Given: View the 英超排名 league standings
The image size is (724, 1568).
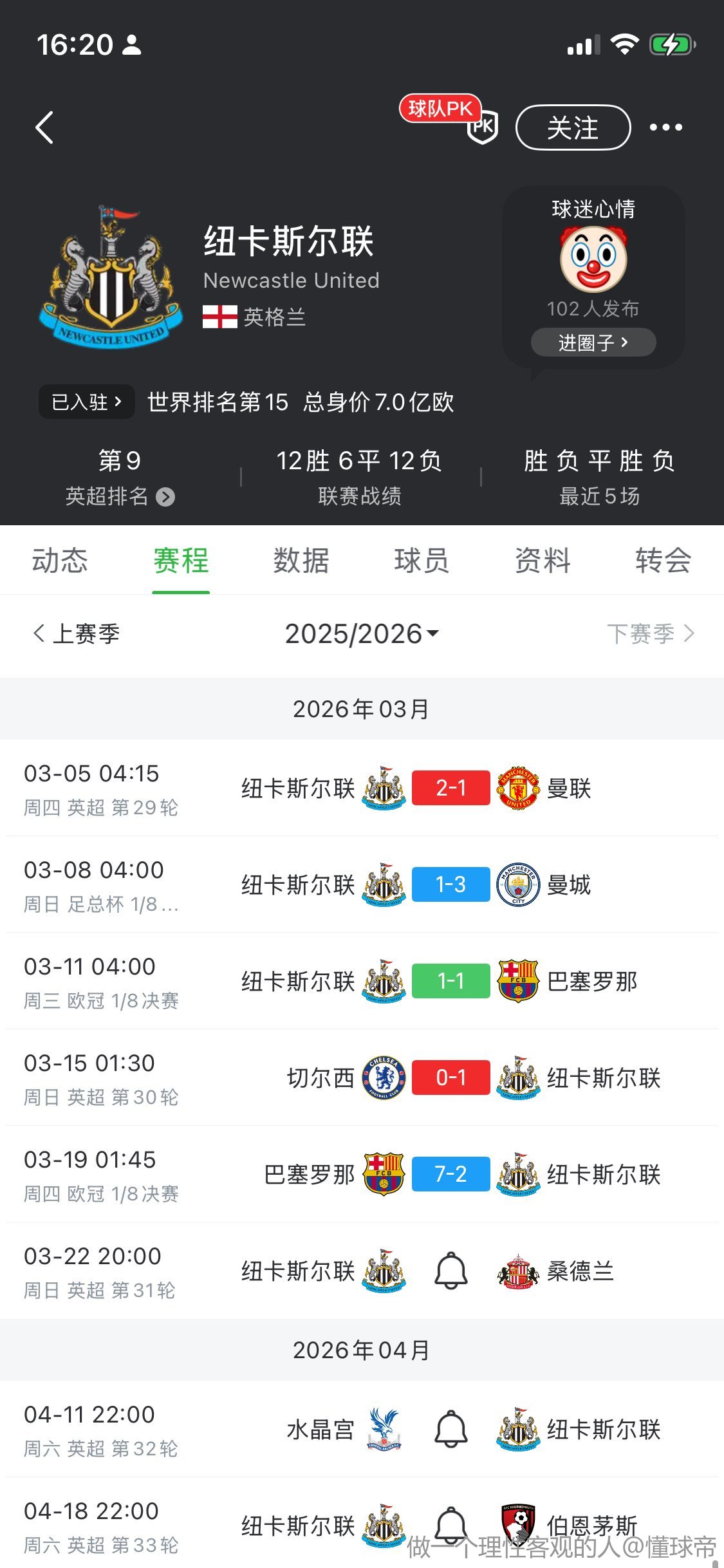Looking at the screenshot, I should (x=120, y=496).
